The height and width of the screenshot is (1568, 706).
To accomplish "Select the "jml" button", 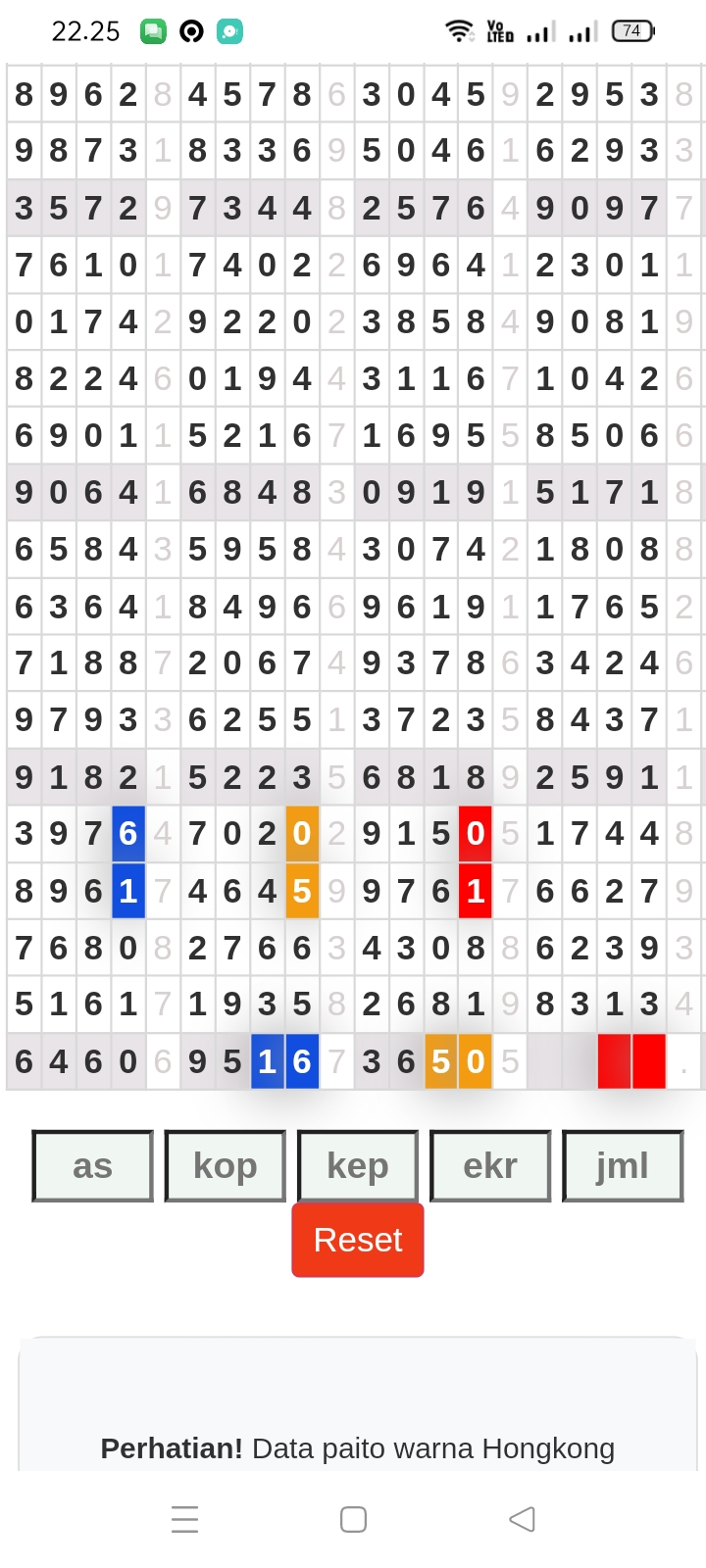I will pyautogui.click(x=623, y=1166).
